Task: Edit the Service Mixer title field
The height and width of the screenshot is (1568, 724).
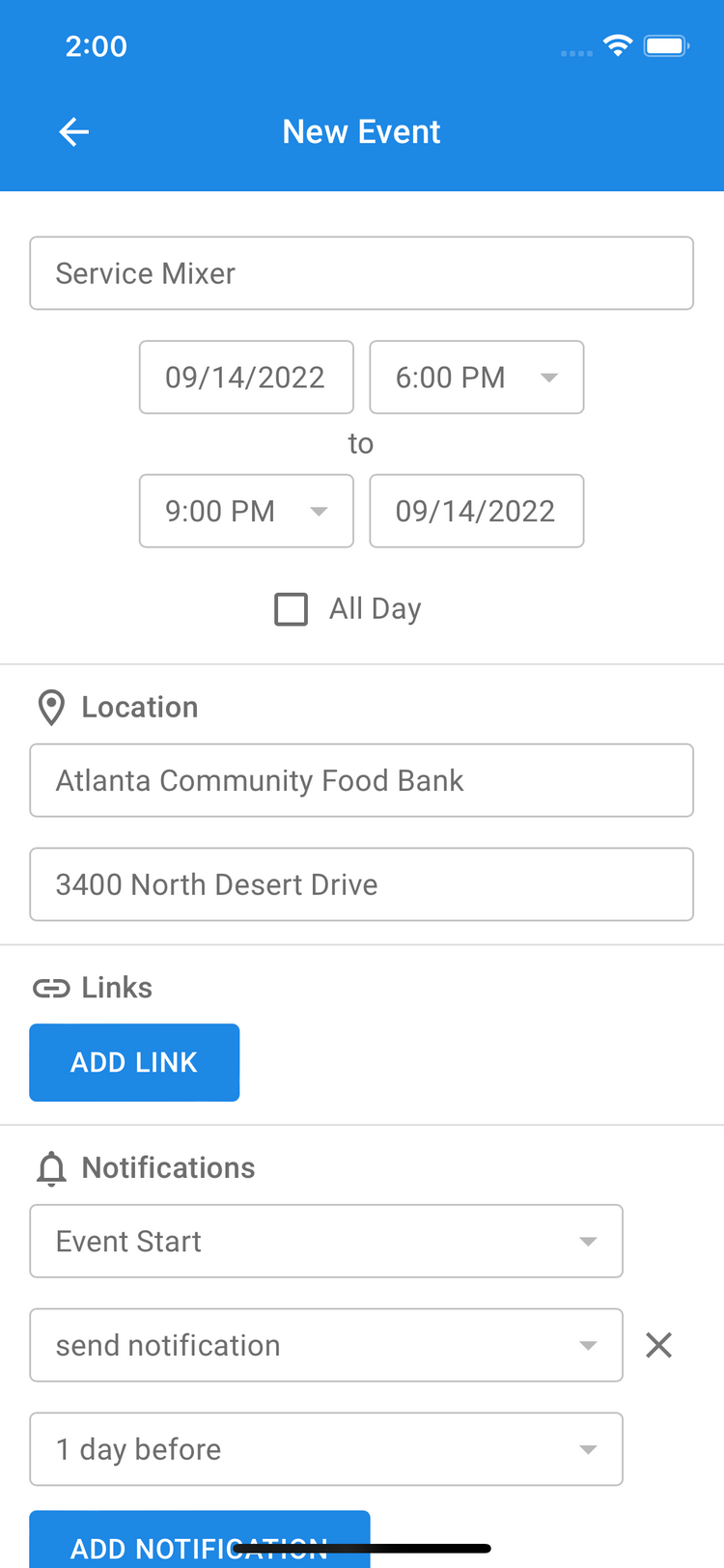Action: 361,273
